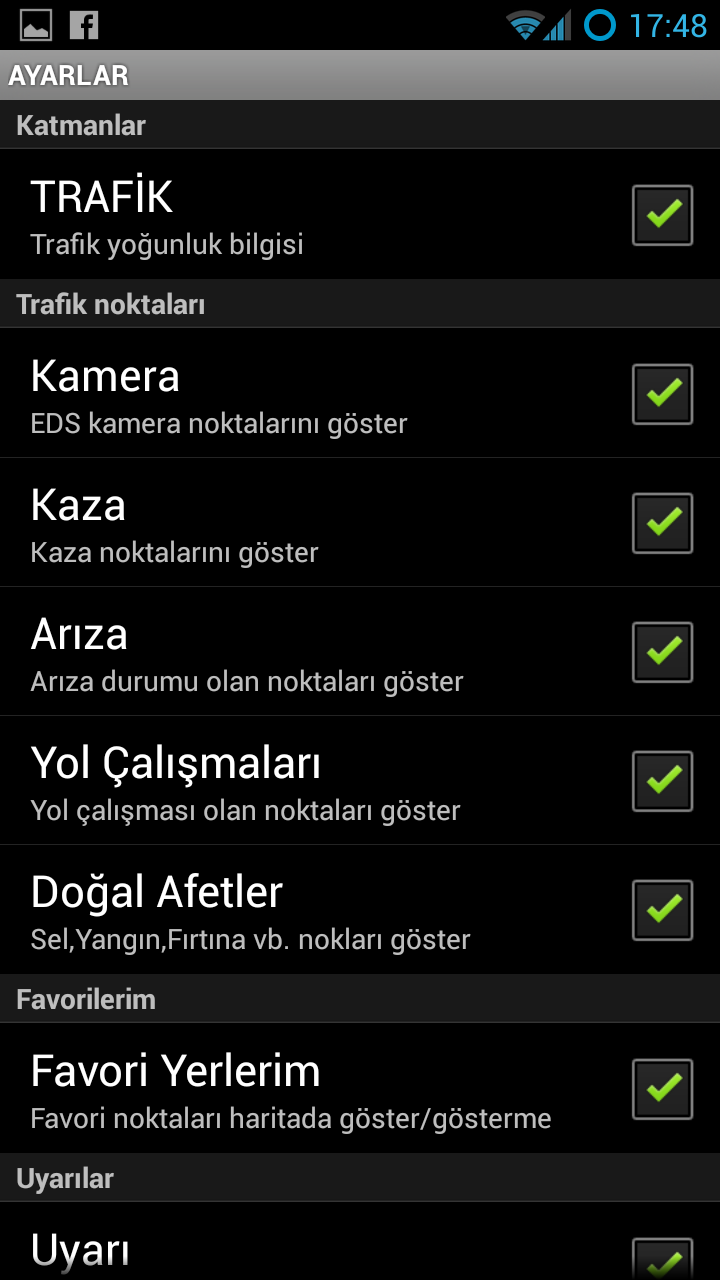Viewport: 720px width, 1280px height.
Task: Turn off the Arıza checkbox
Action: pos(662,652)
